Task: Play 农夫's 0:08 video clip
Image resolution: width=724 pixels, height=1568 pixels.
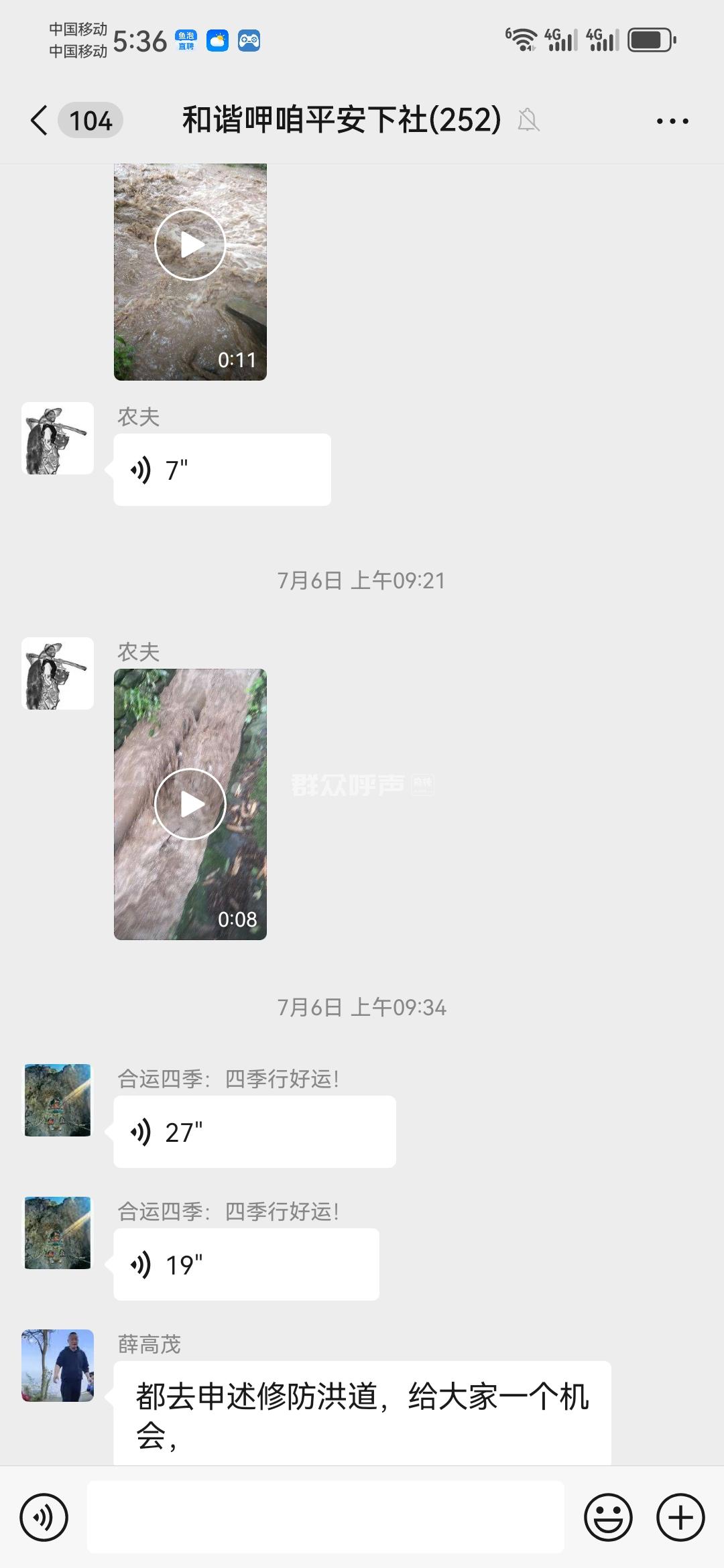Action: point(190,803)
